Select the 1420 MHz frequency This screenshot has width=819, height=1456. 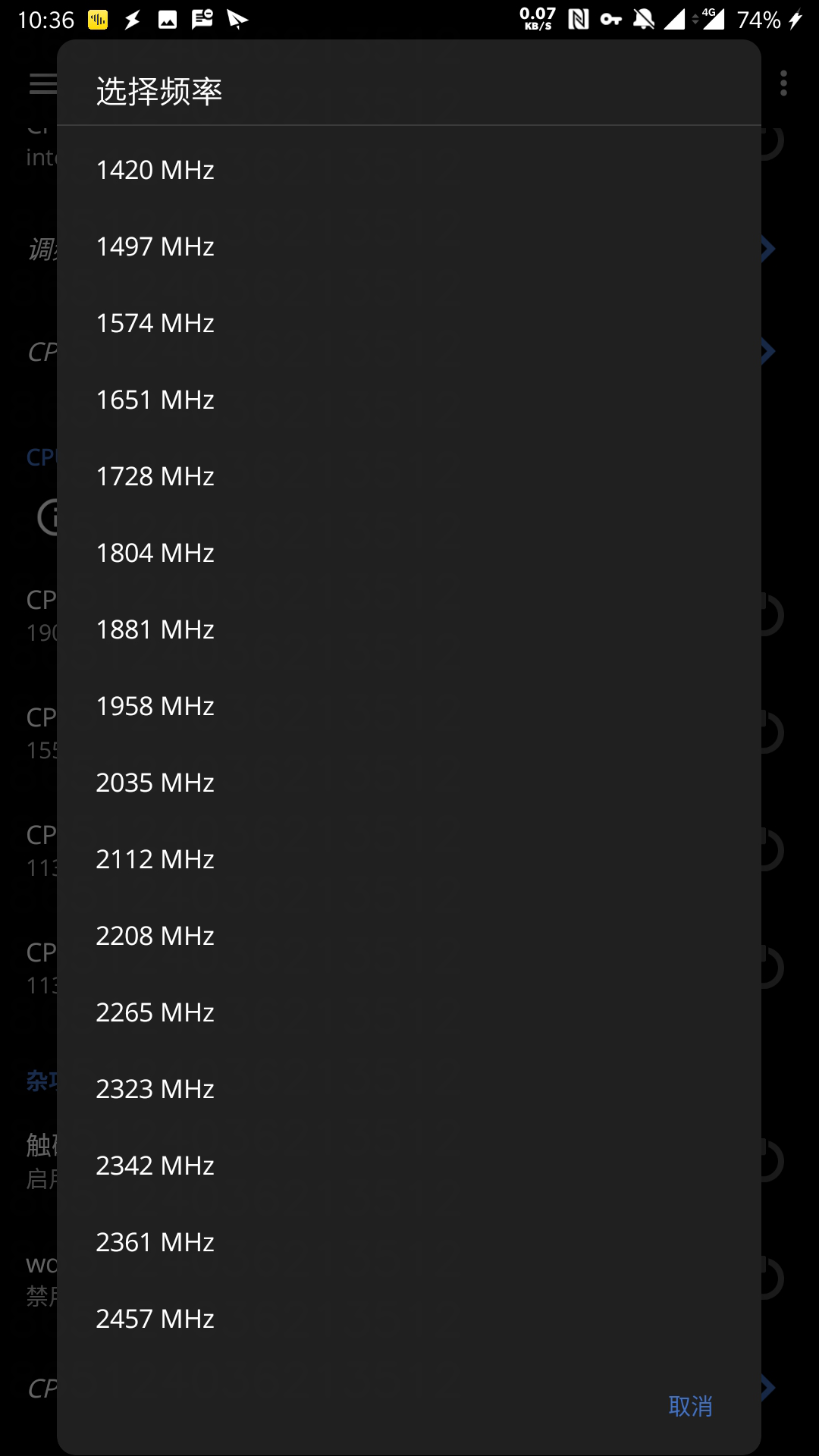(x=409, y=170)
